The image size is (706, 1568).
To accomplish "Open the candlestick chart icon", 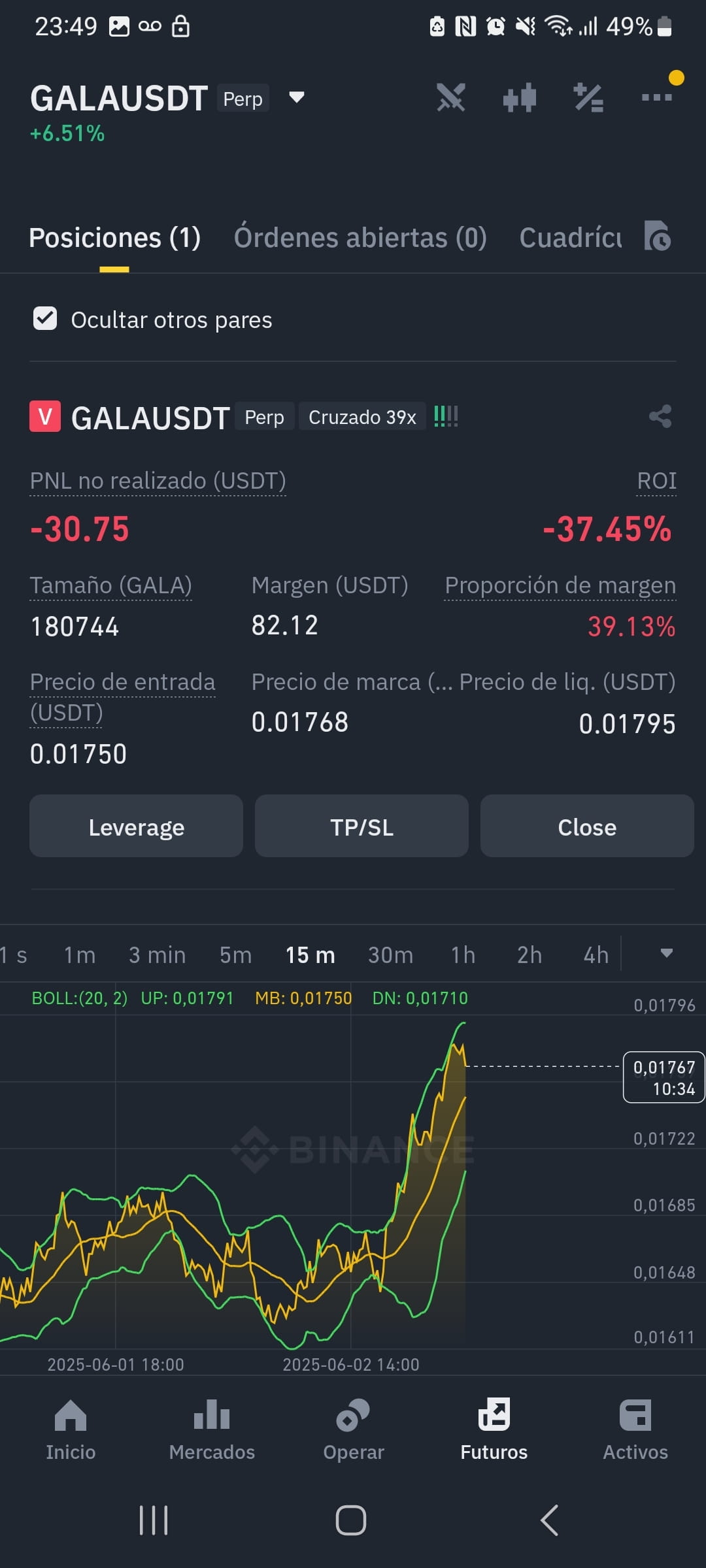I will [520, 98].
